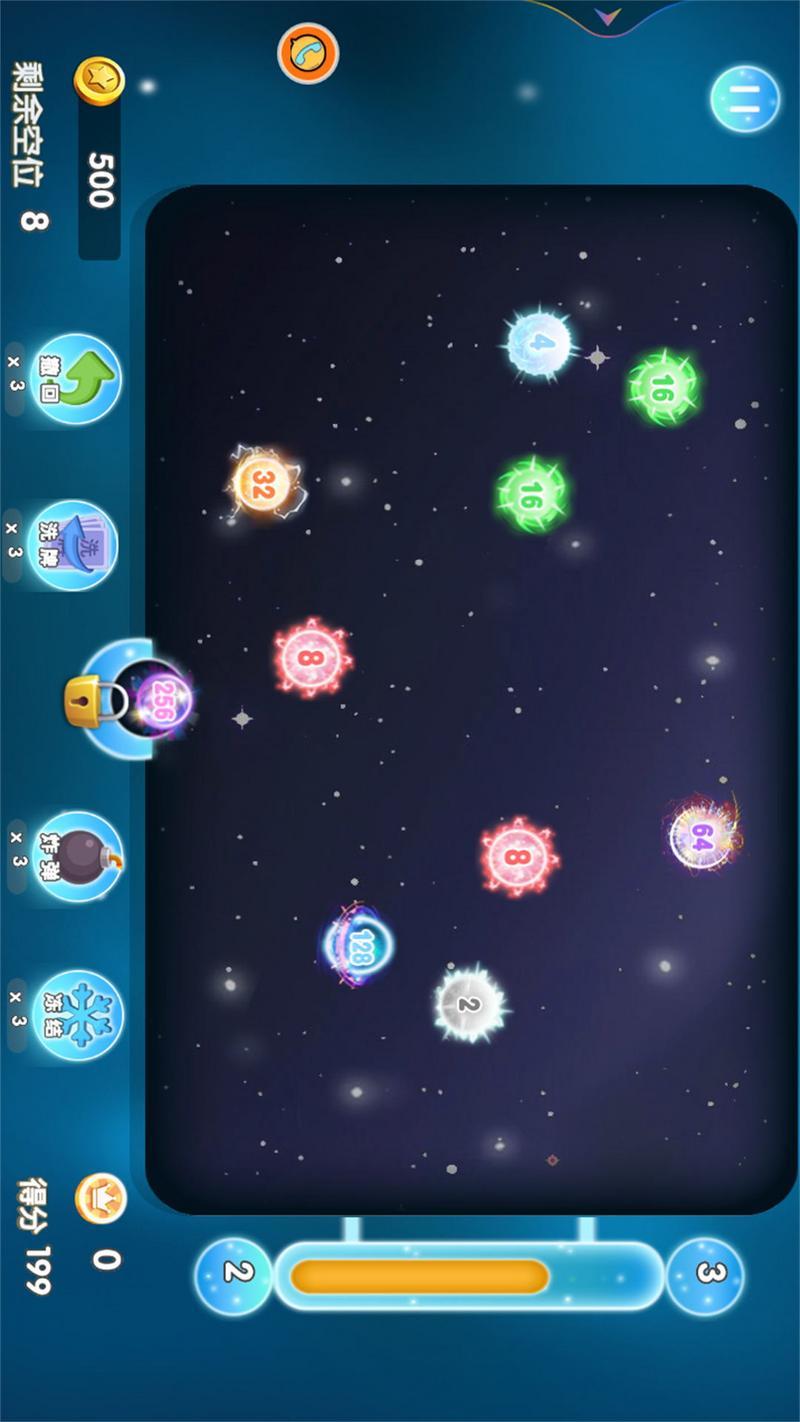
Task: Pause the game
Action: pyautogui.click(x=745, y=99)
